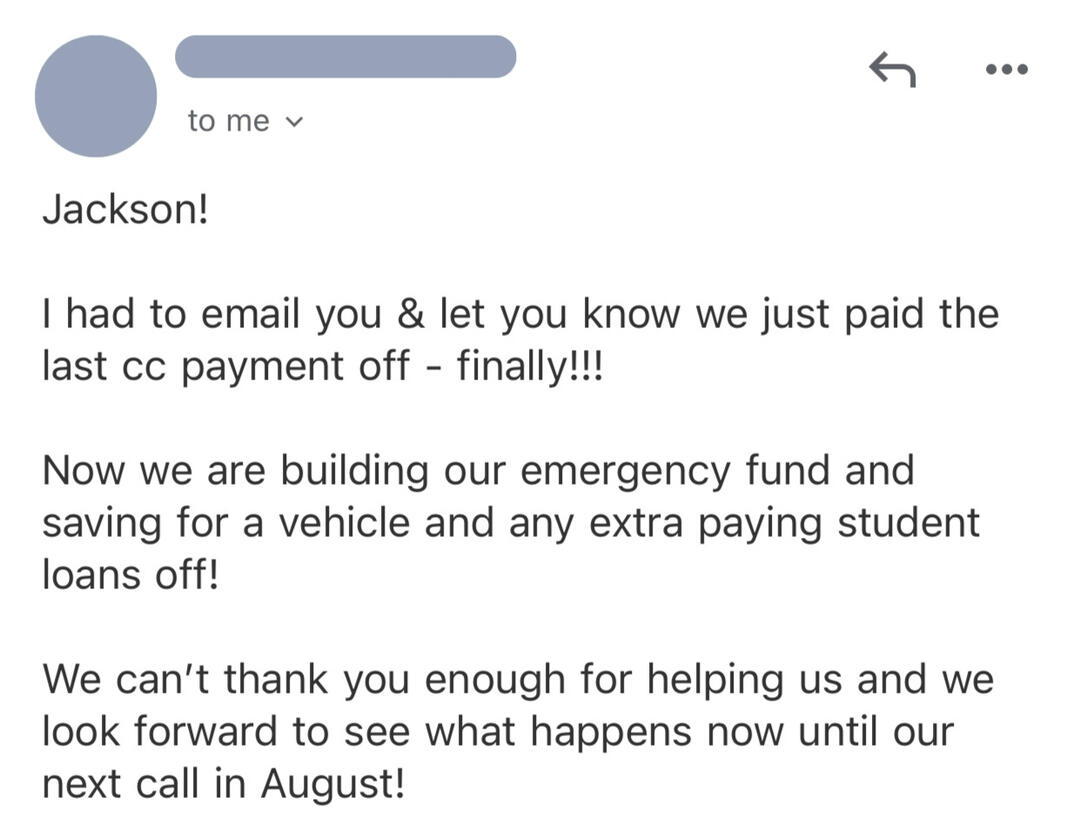The height and width of the screenshot is (838, 1080).
Task: Expand the "to me" recipient details
Action: 244,121
